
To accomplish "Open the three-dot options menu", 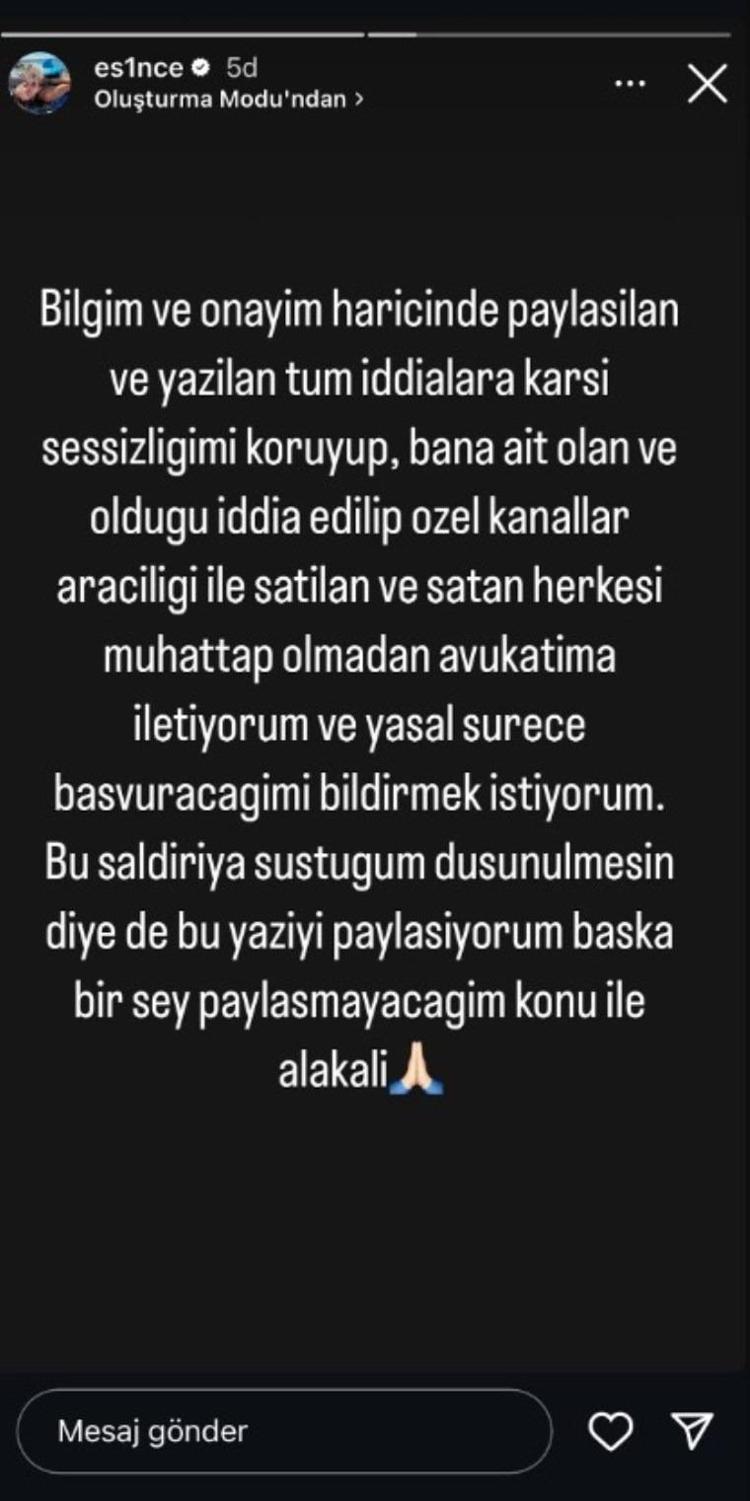I will coord(629,85).
